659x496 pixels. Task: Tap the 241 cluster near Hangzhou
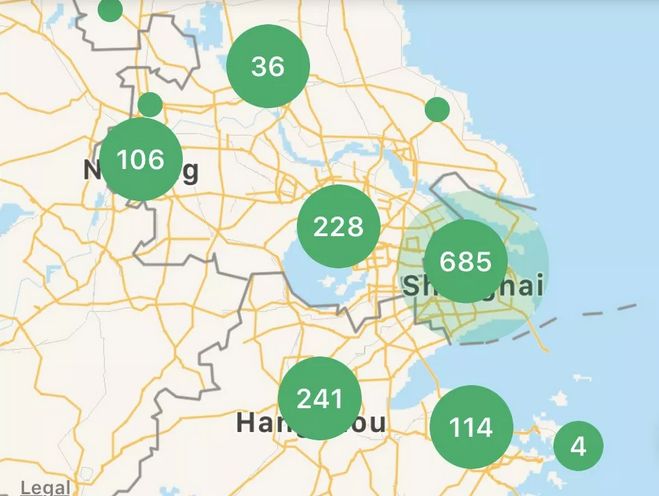[x=319, y=398]
